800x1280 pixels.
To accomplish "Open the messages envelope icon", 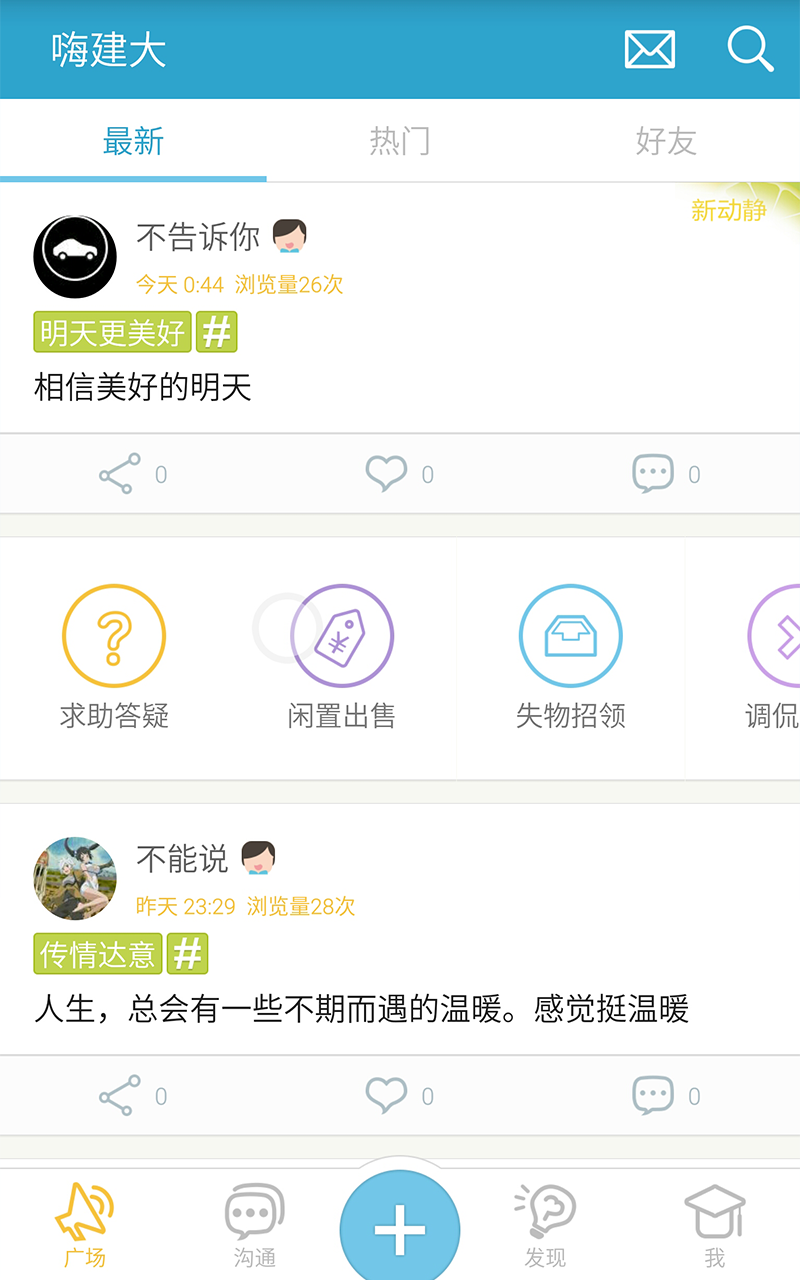I will click(649, 49).
